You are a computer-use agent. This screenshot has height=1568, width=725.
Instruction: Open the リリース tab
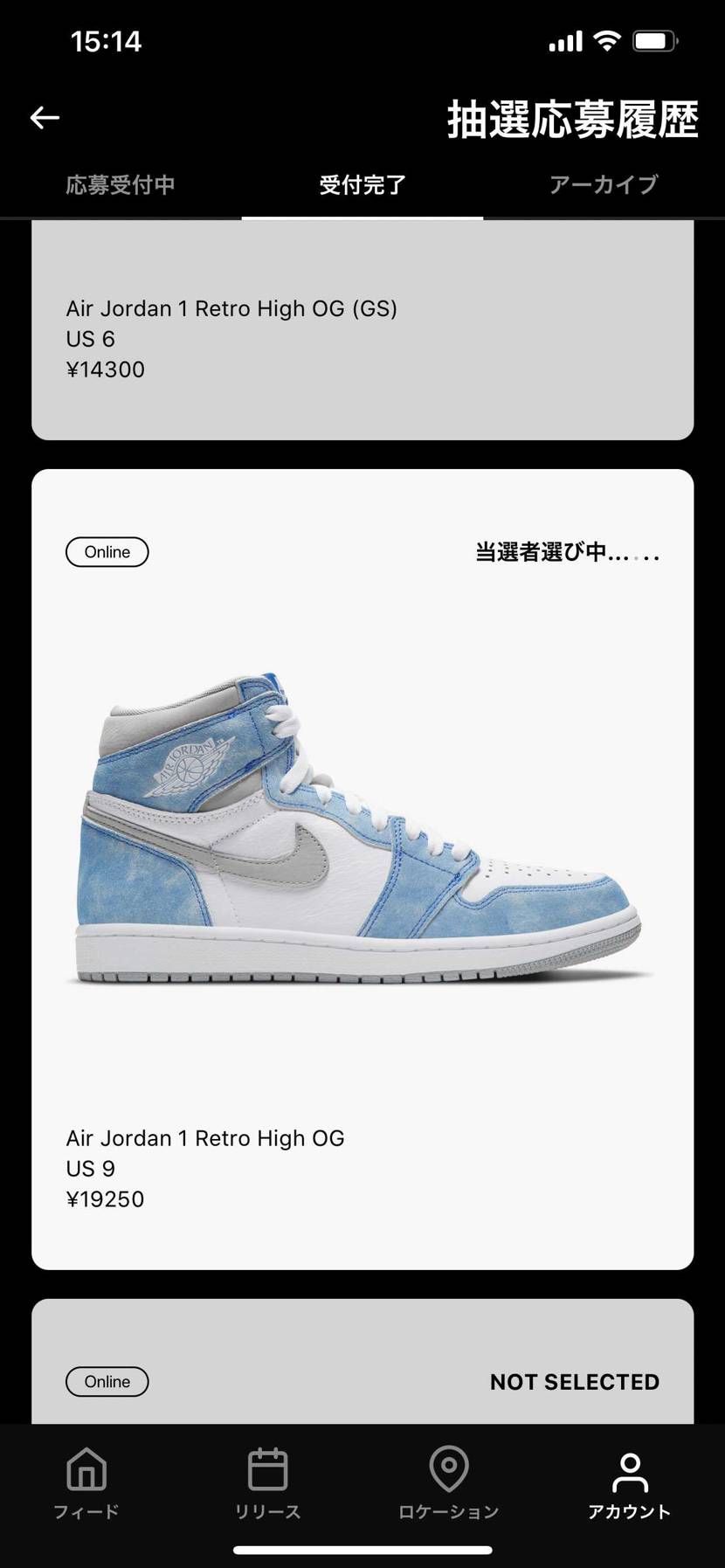tap(267, 1483)
